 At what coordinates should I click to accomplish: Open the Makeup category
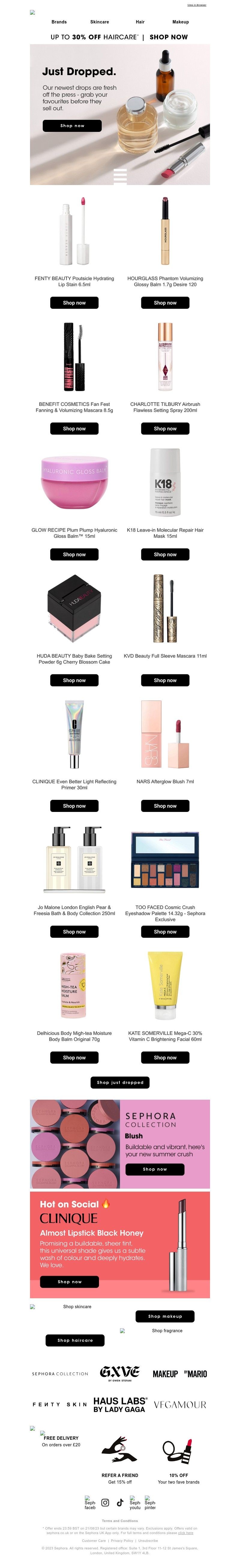pos(181,22)
